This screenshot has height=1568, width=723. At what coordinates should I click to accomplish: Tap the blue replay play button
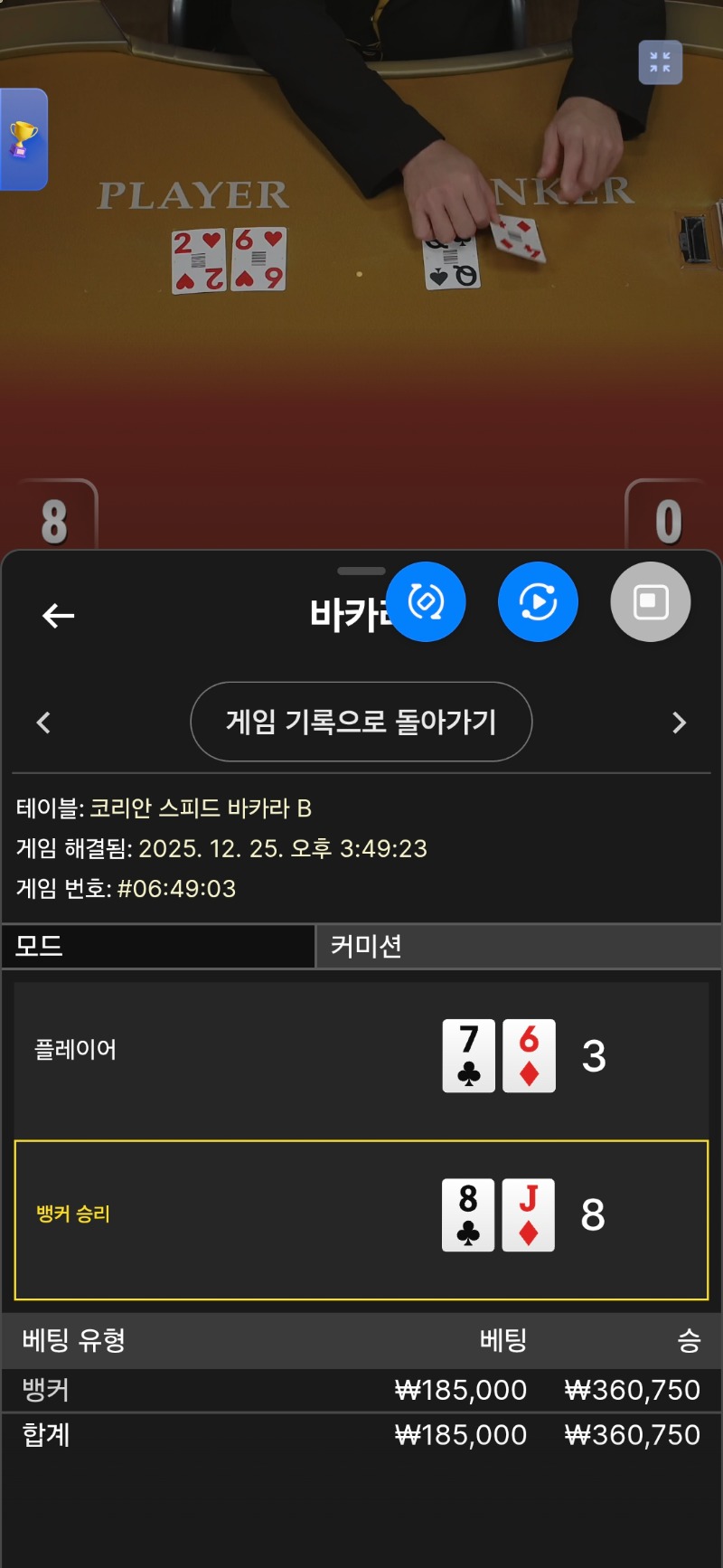click(x=538, y=601)
